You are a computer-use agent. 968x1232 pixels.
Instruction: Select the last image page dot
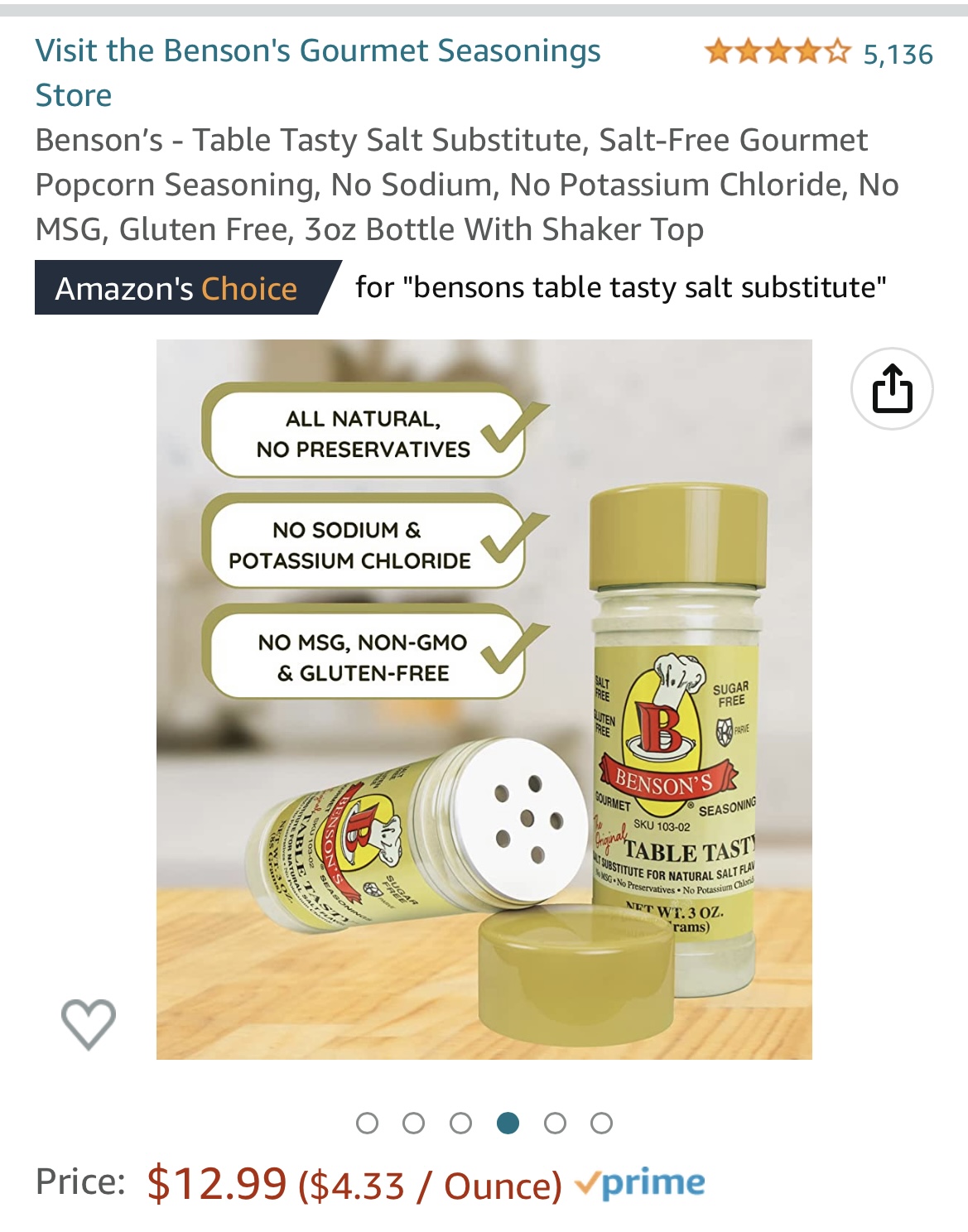point(602,1123)
